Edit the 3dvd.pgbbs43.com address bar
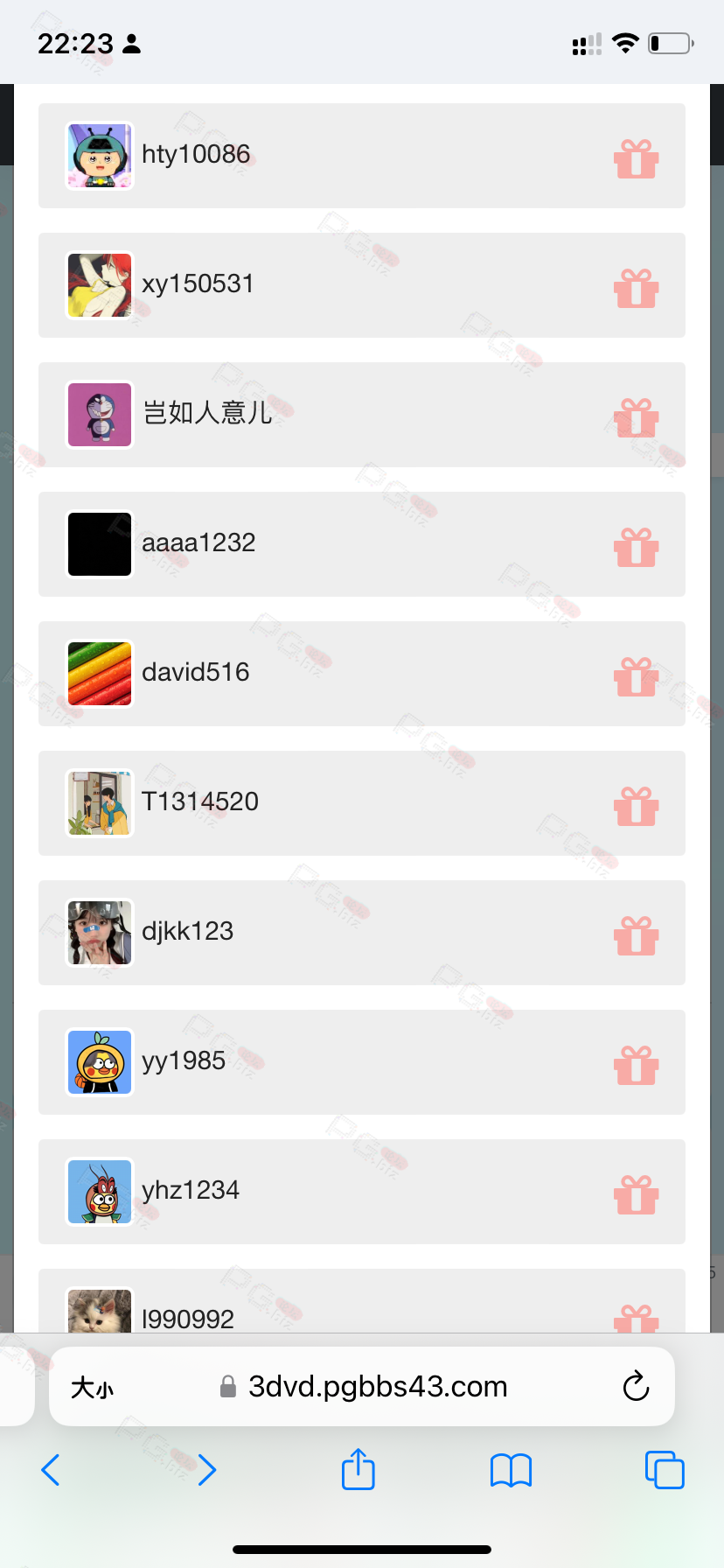The width and height of the screenshot is (724, 1568). (378, 1387)
